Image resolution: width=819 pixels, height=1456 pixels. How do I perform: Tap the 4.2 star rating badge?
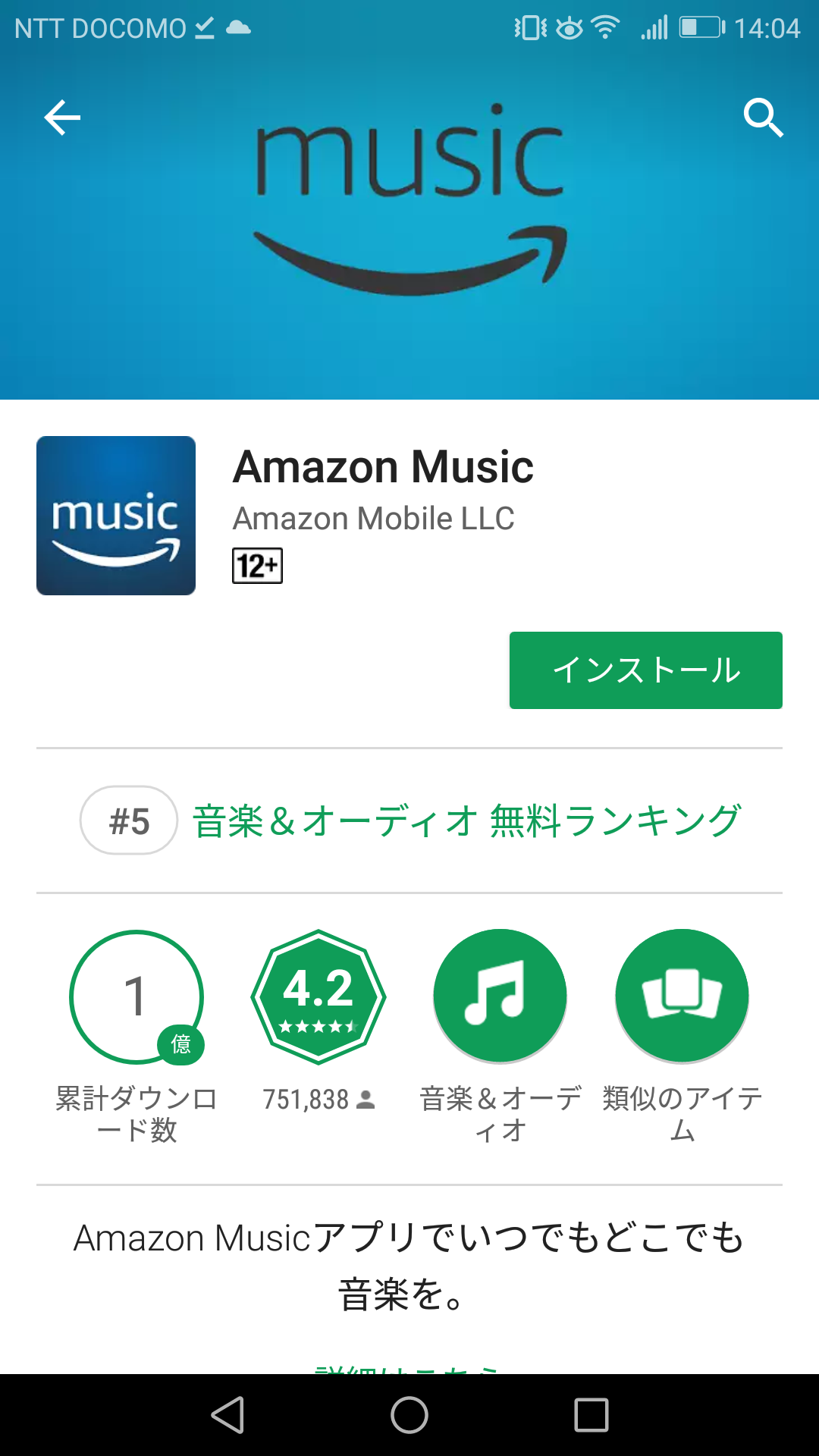point(318,997)
